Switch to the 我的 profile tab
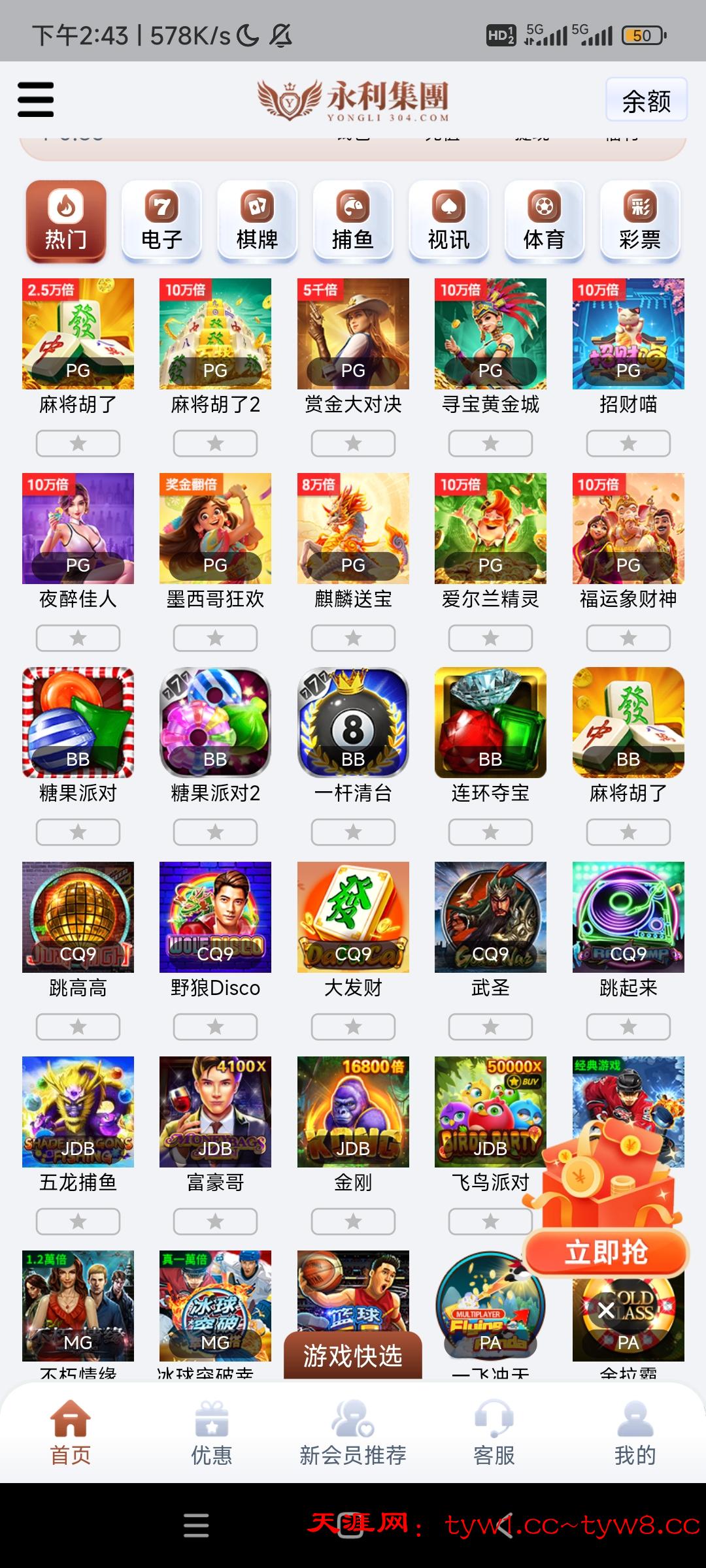This screenshot has height=1568, width=706. (x=635, y=1432)
